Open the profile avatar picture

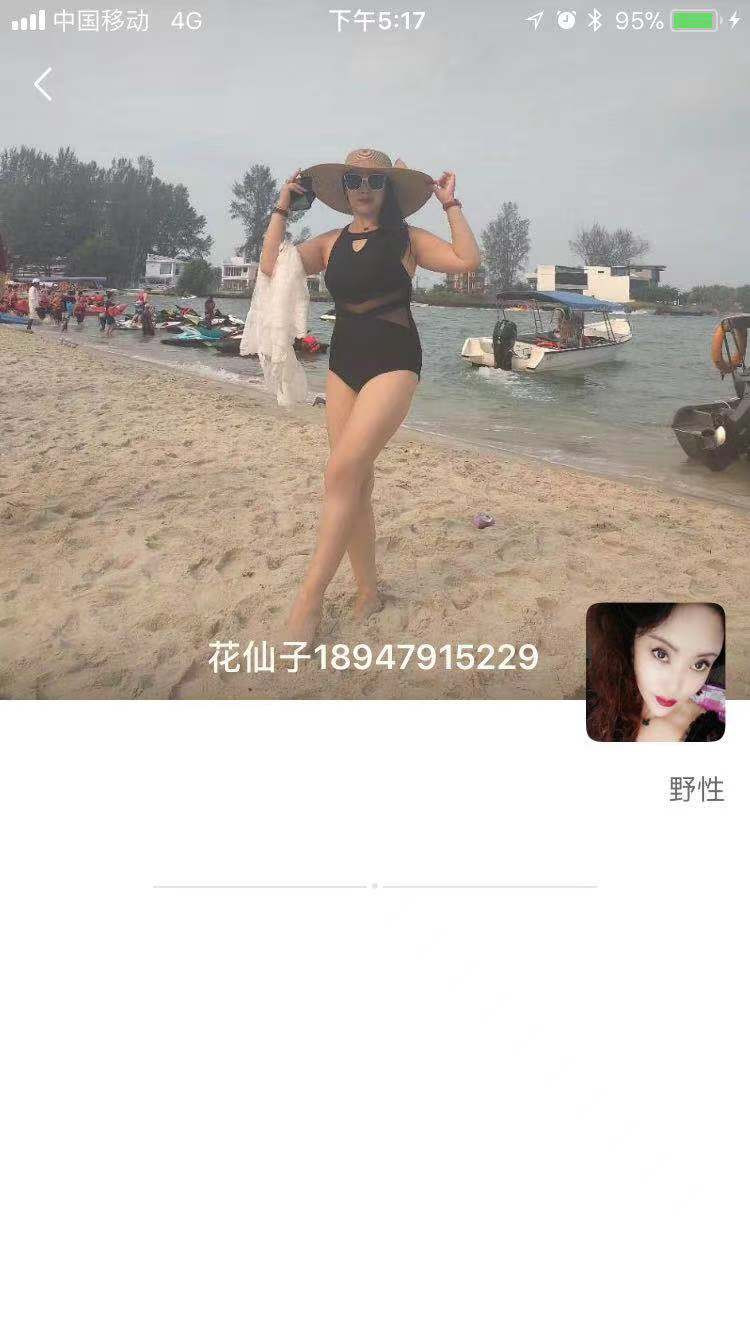[x=655, y=672]
